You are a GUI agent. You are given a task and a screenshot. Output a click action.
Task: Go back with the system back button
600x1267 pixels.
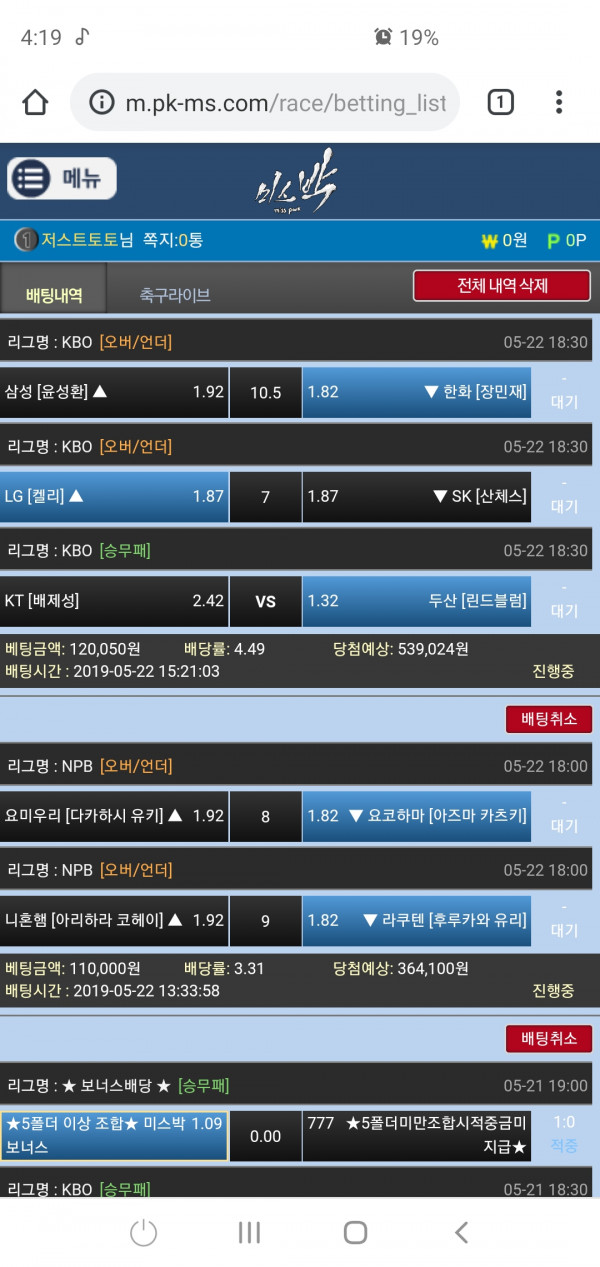pos(461,1232)
